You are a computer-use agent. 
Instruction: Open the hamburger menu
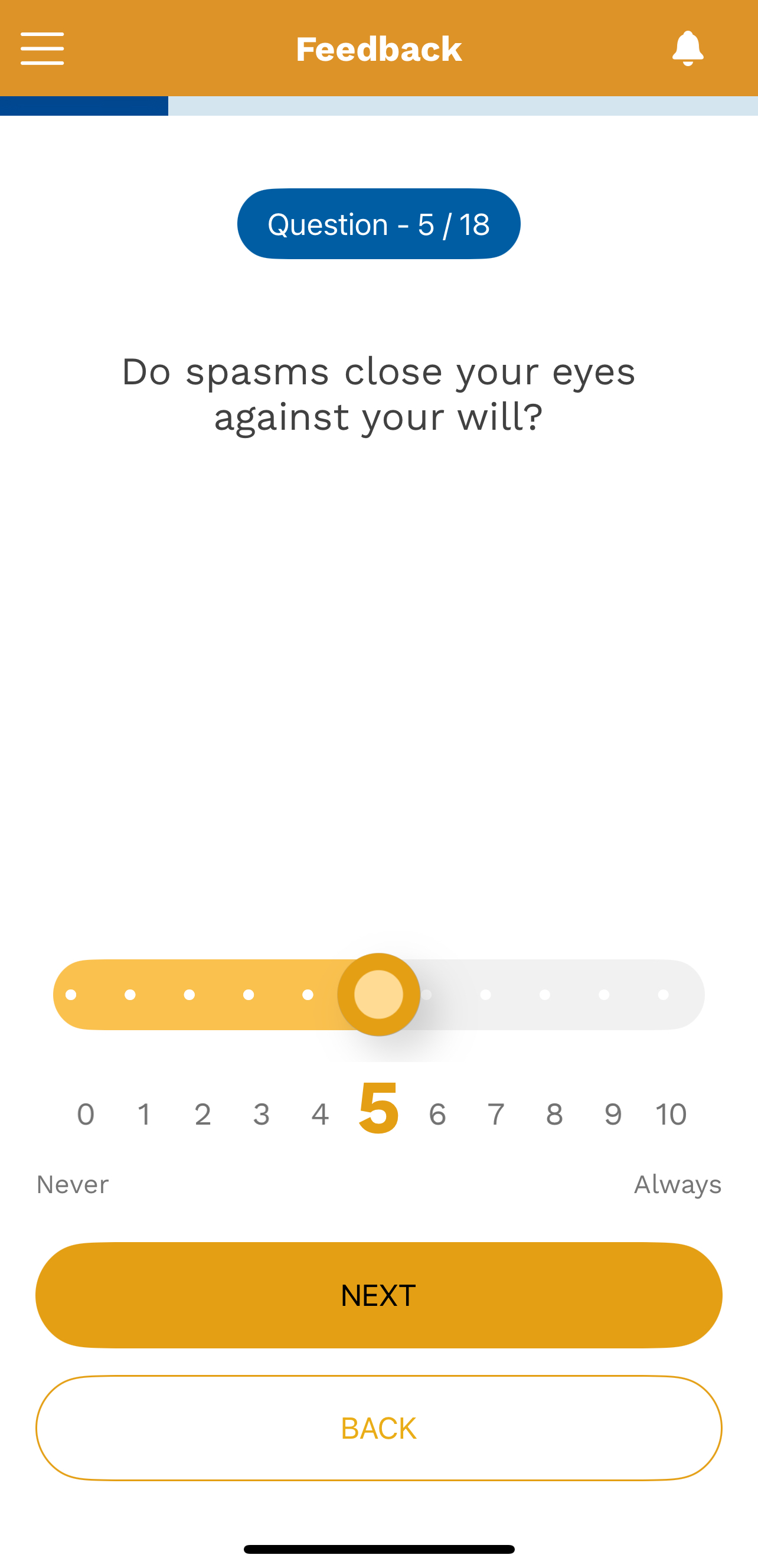coord(42,48)
